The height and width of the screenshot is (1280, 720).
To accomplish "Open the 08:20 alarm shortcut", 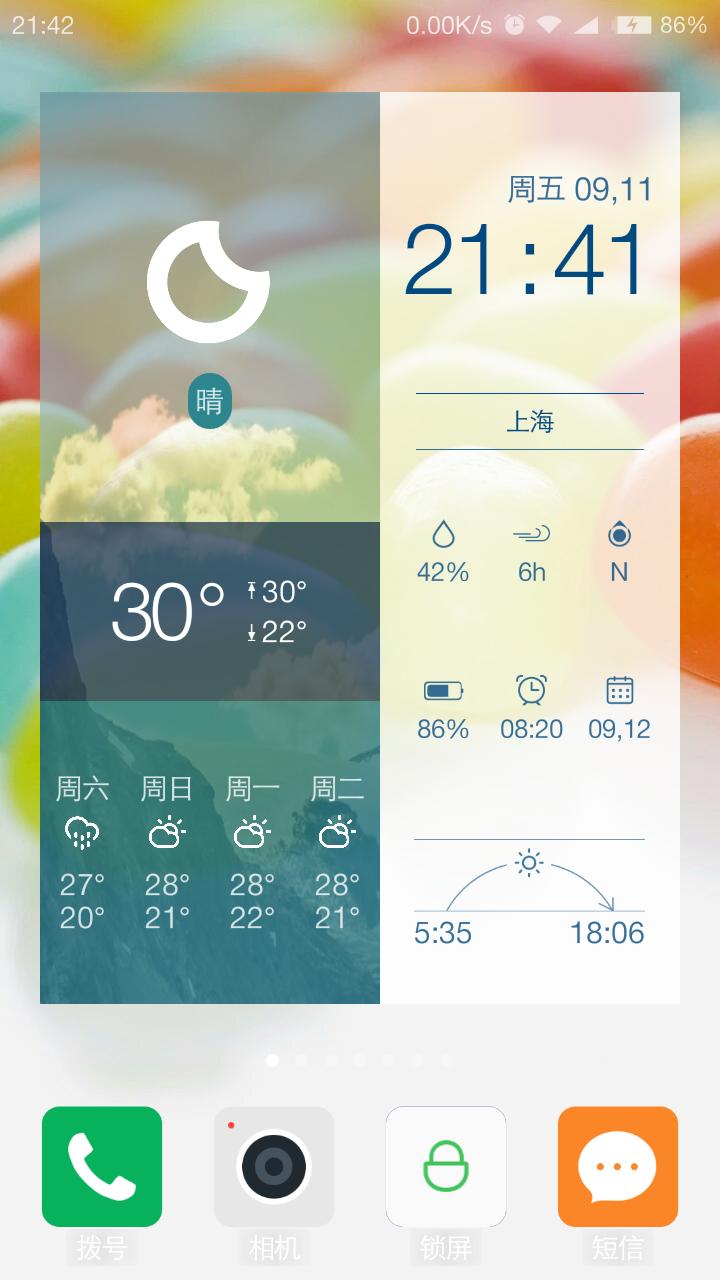I will [531, 706].
